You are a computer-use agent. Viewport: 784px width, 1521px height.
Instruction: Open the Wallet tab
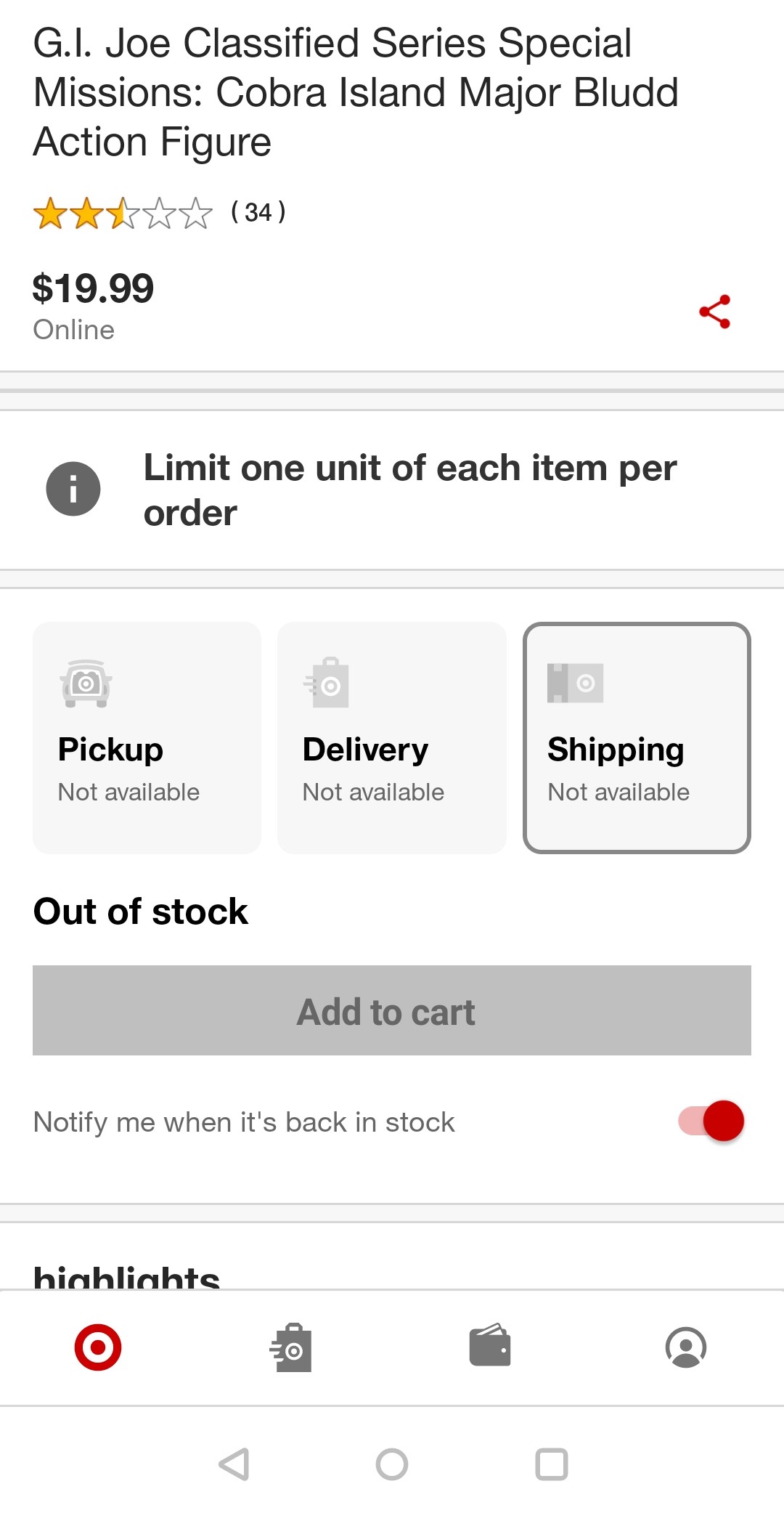click(490, 1345)
